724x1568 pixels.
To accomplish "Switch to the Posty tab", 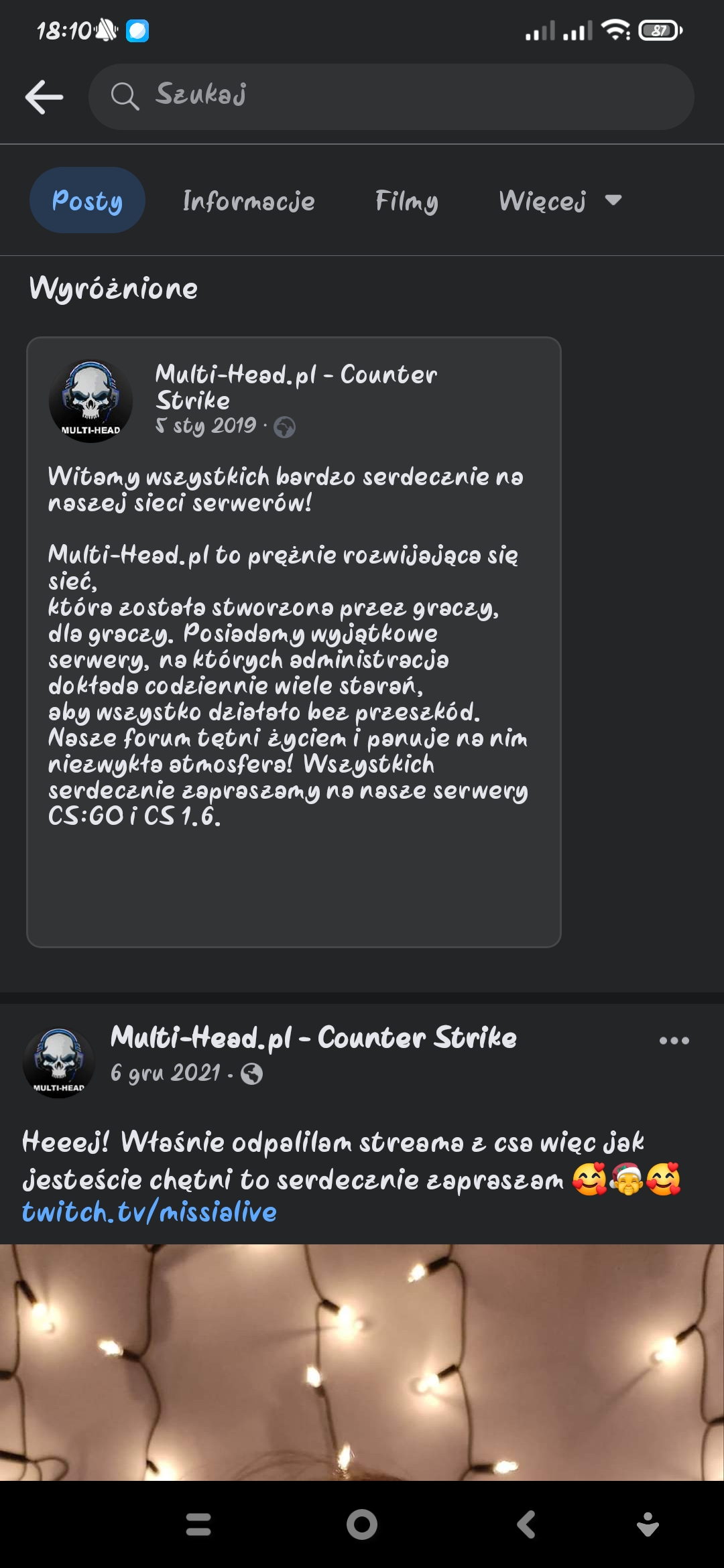I will point(87,200).
